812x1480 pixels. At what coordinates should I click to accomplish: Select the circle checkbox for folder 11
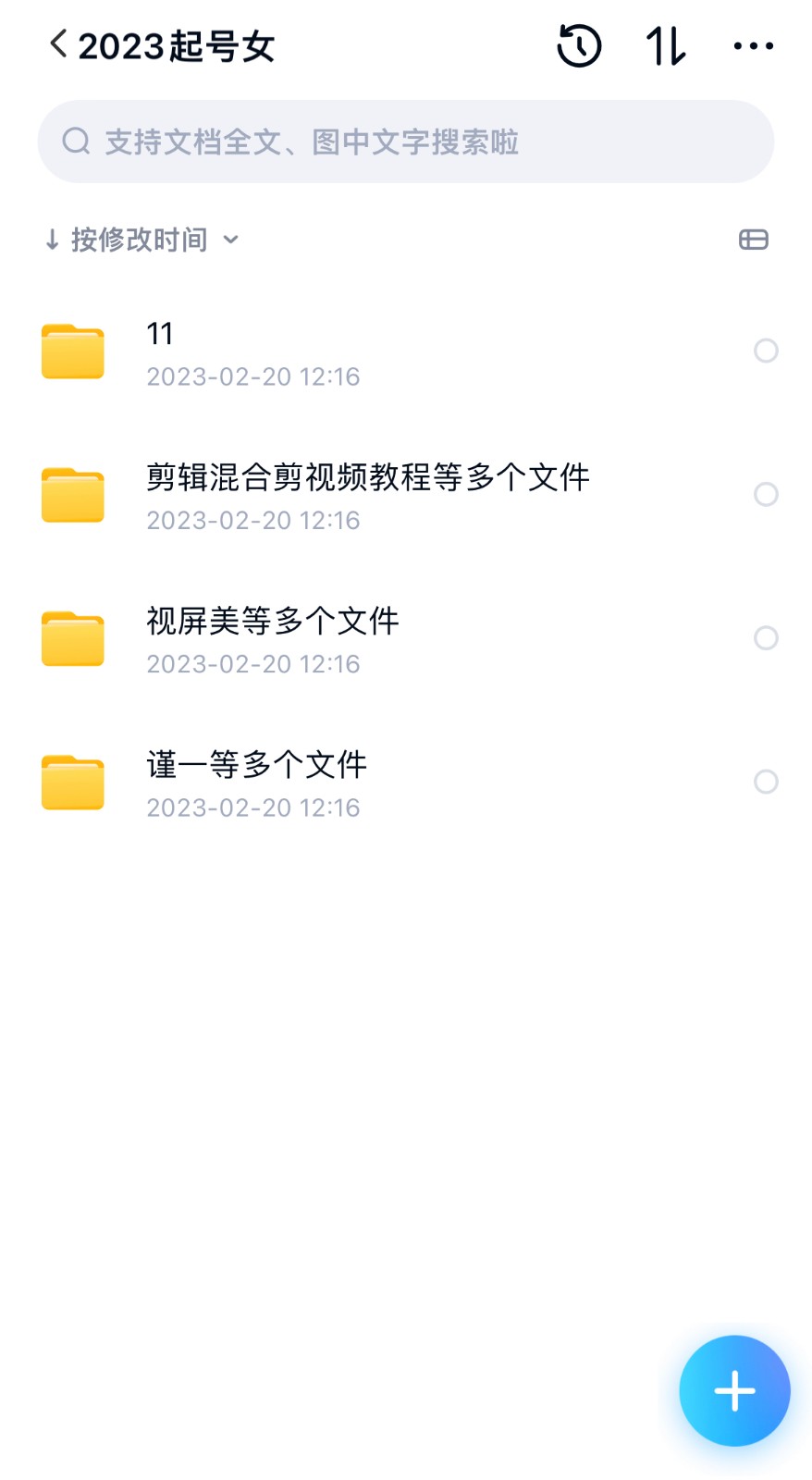[x=766, y=351]
